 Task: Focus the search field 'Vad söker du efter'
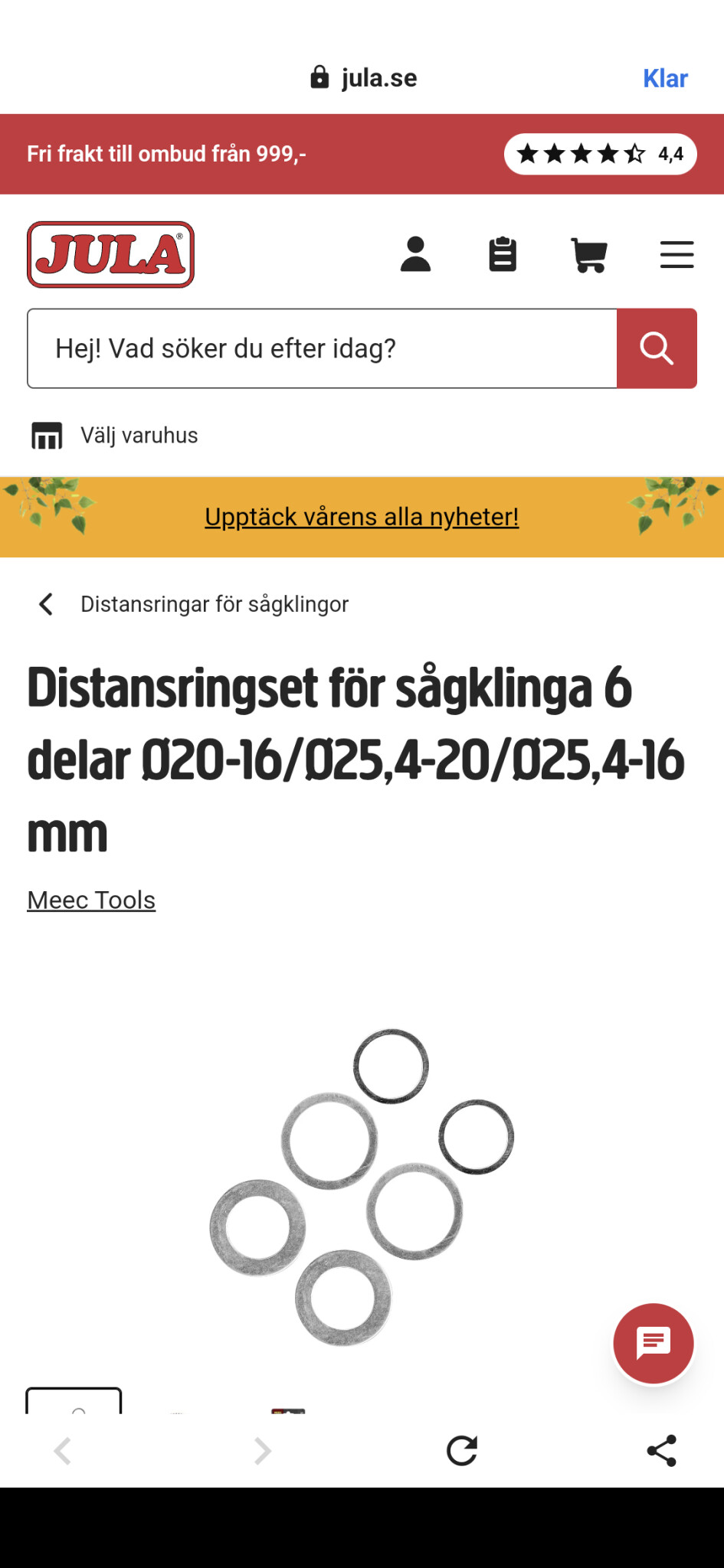pyautogui.click(x=322, y=348)
